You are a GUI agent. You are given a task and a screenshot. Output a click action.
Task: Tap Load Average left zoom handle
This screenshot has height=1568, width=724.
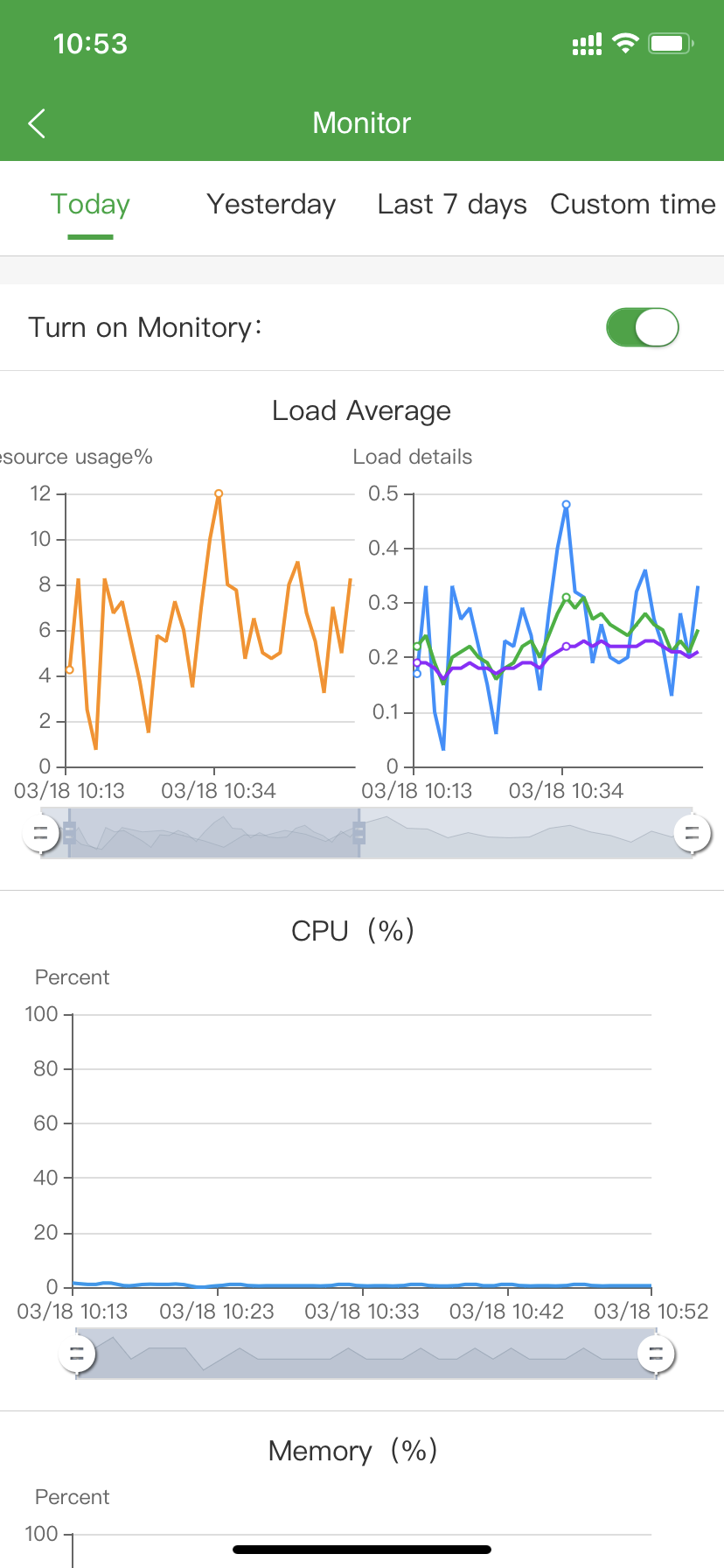coord(40,833)
